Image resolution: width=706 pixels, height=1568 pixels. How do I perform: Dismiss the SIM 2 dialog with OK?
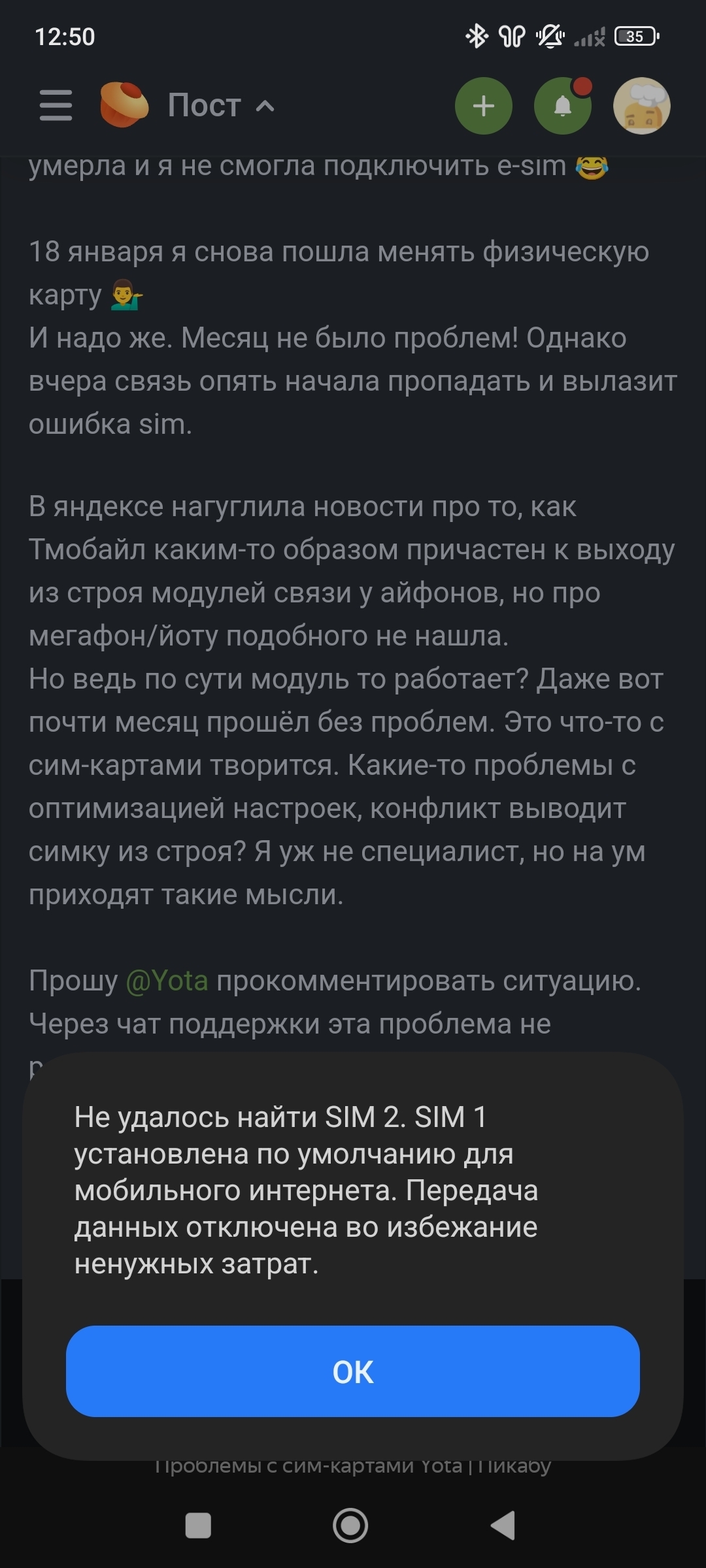352,1371
